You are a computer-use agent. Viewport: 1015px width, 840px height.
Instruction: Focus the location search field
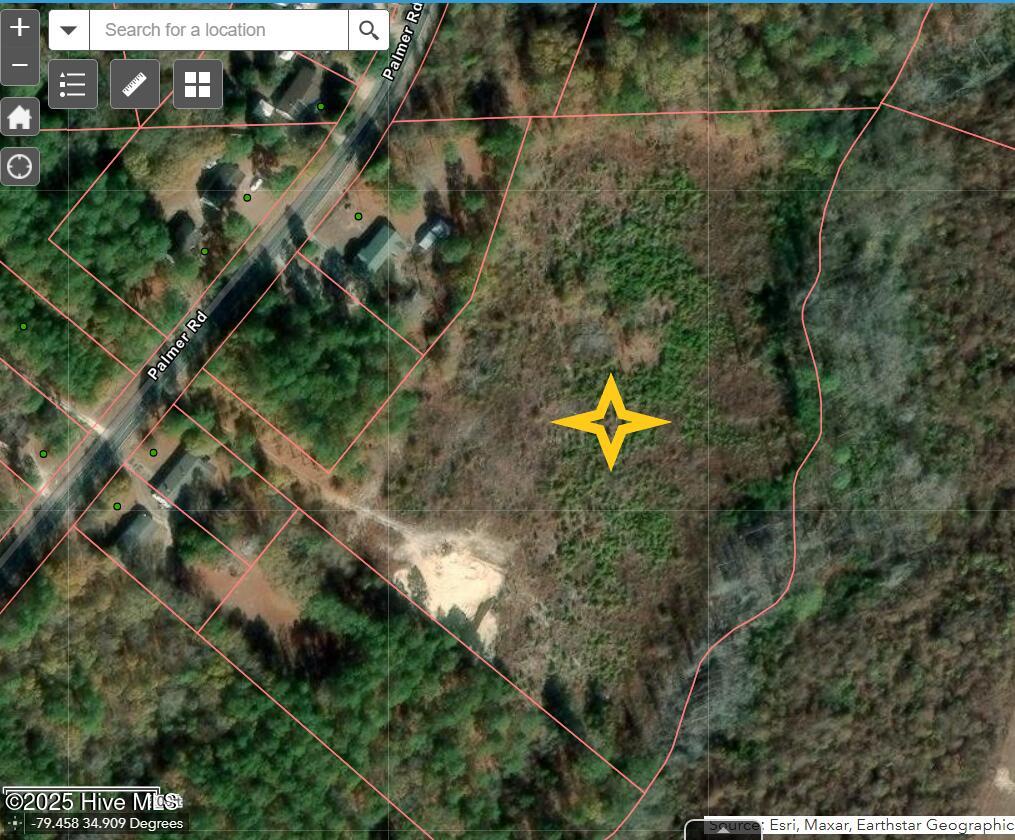point(218,30)
